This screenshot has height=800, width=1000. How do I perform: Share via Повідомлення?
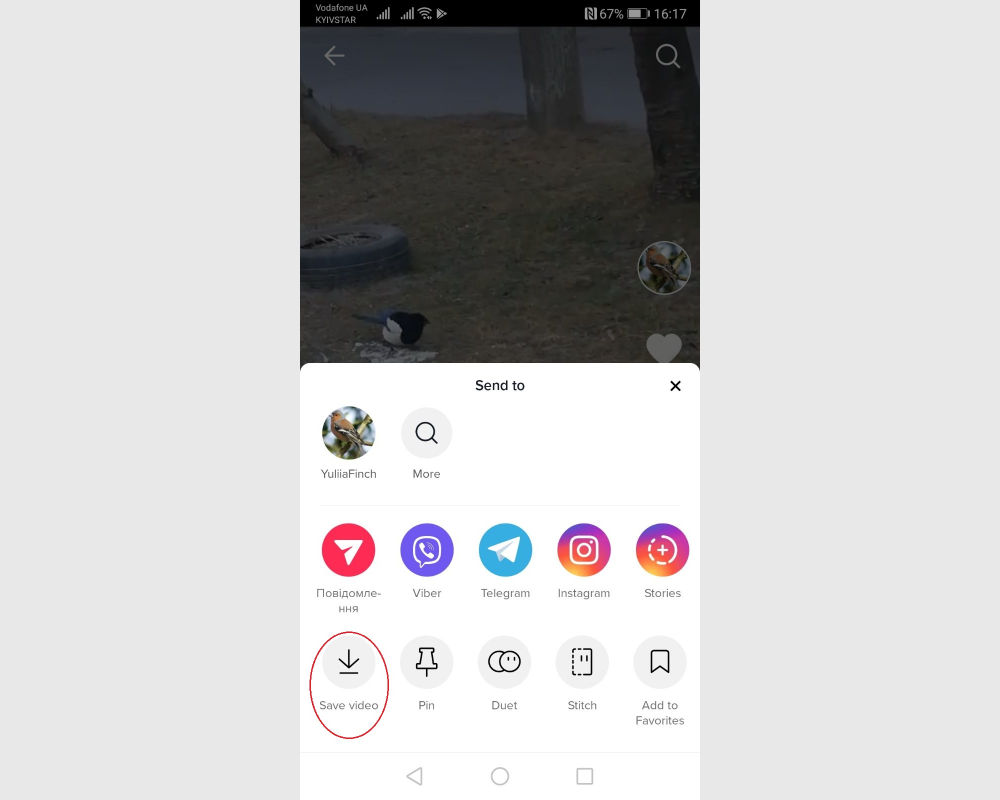pyautogui.click(x=348, y=550)
